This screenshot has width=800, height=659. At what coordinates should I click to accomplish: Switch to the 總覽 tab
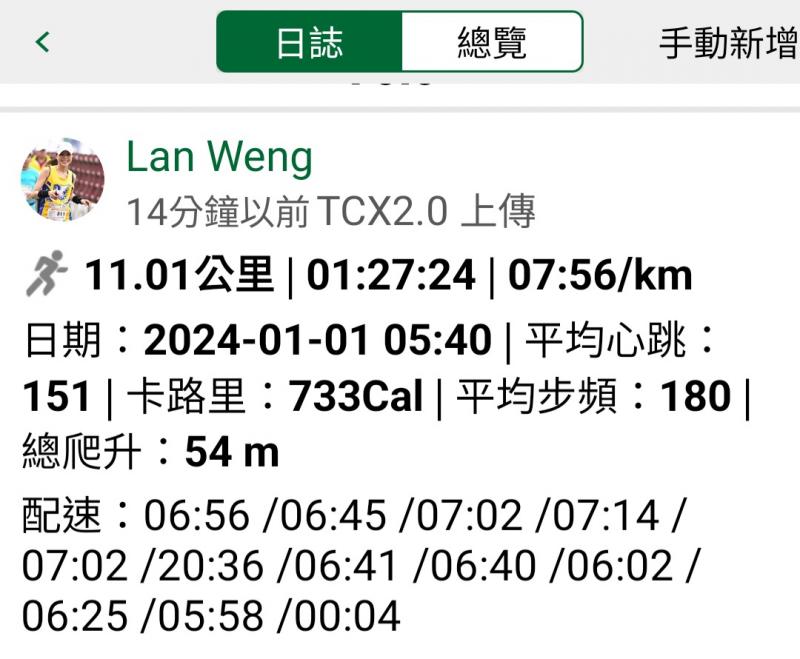pos(491,42)
